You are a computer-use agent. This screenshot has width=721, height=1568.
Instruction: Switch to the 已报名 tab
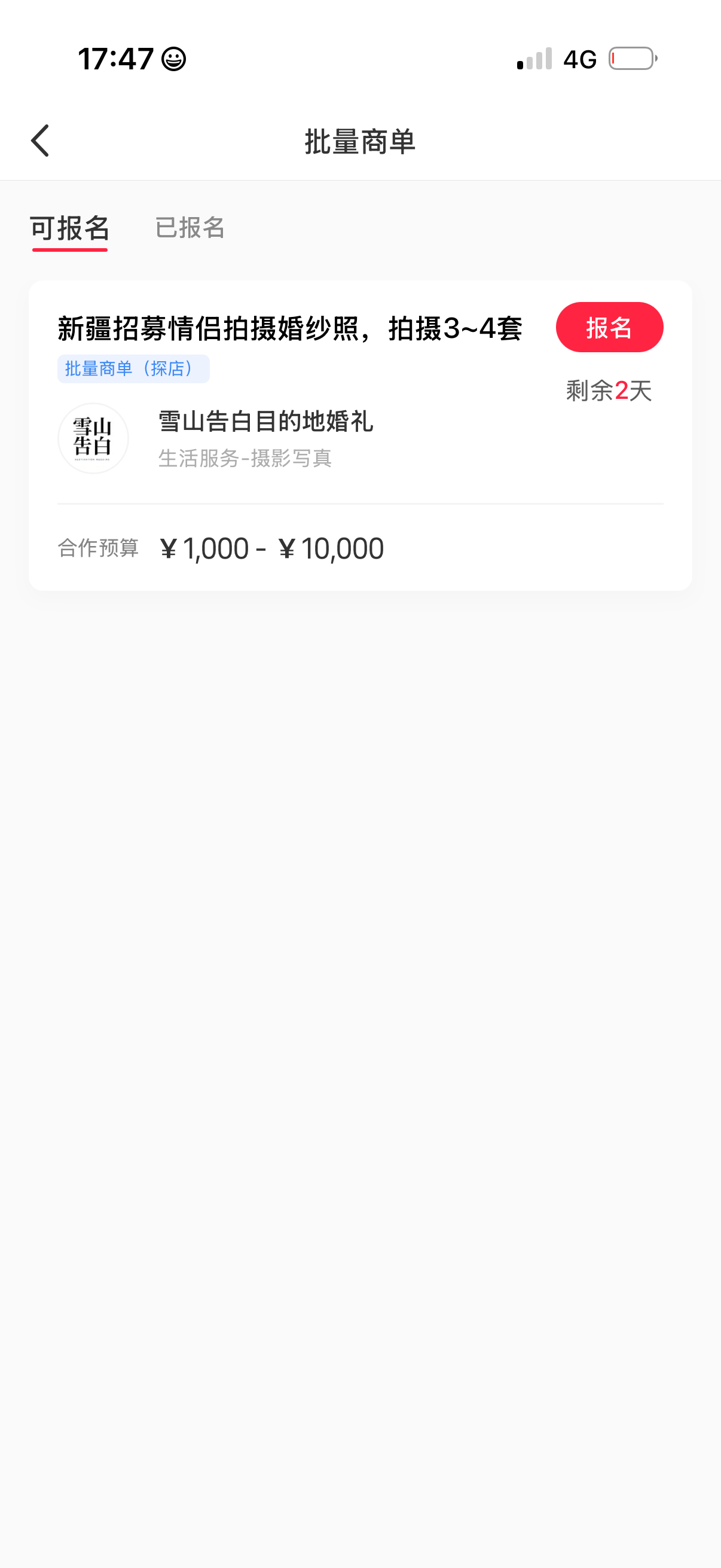click(191, 228)
